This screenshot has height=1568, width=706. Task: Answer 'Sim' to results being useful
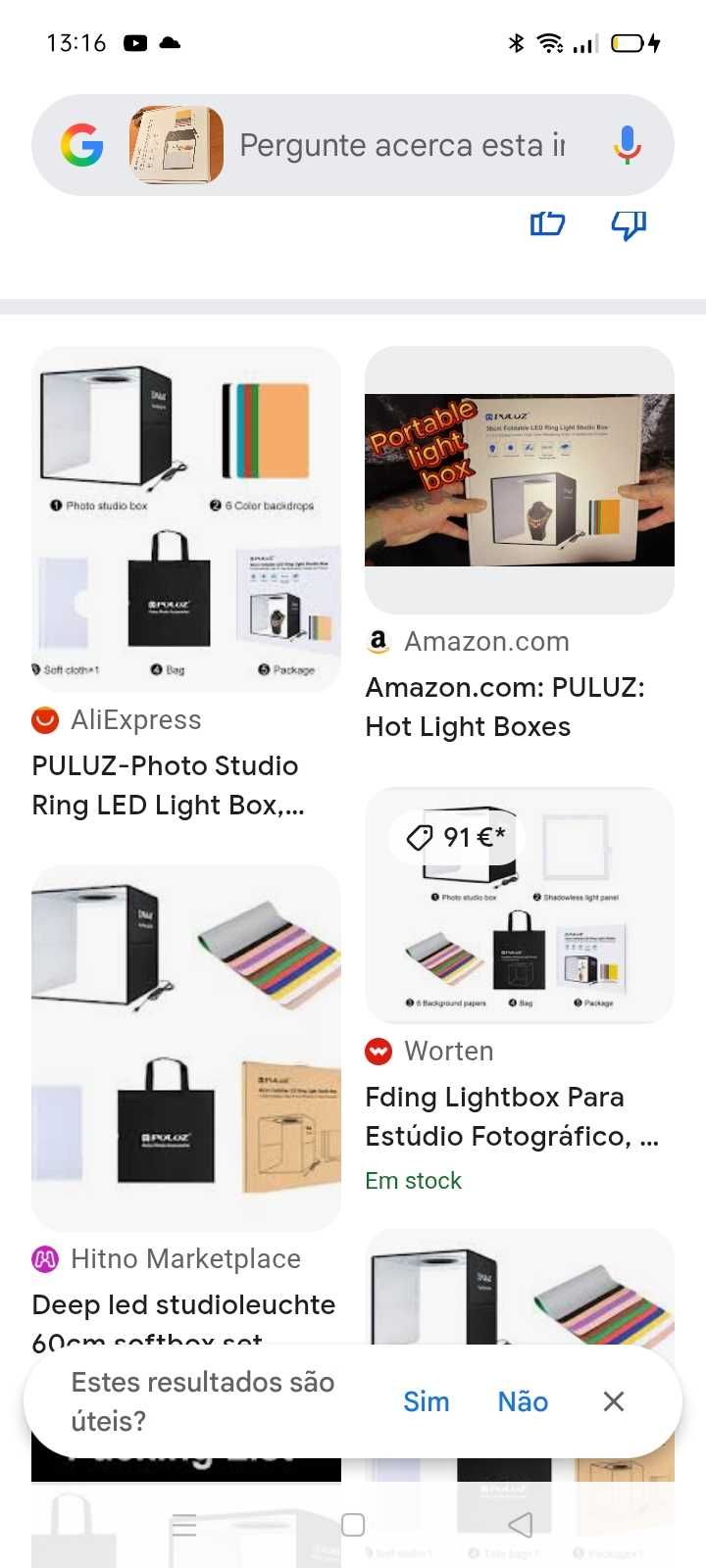click(x=427, y=1401)
